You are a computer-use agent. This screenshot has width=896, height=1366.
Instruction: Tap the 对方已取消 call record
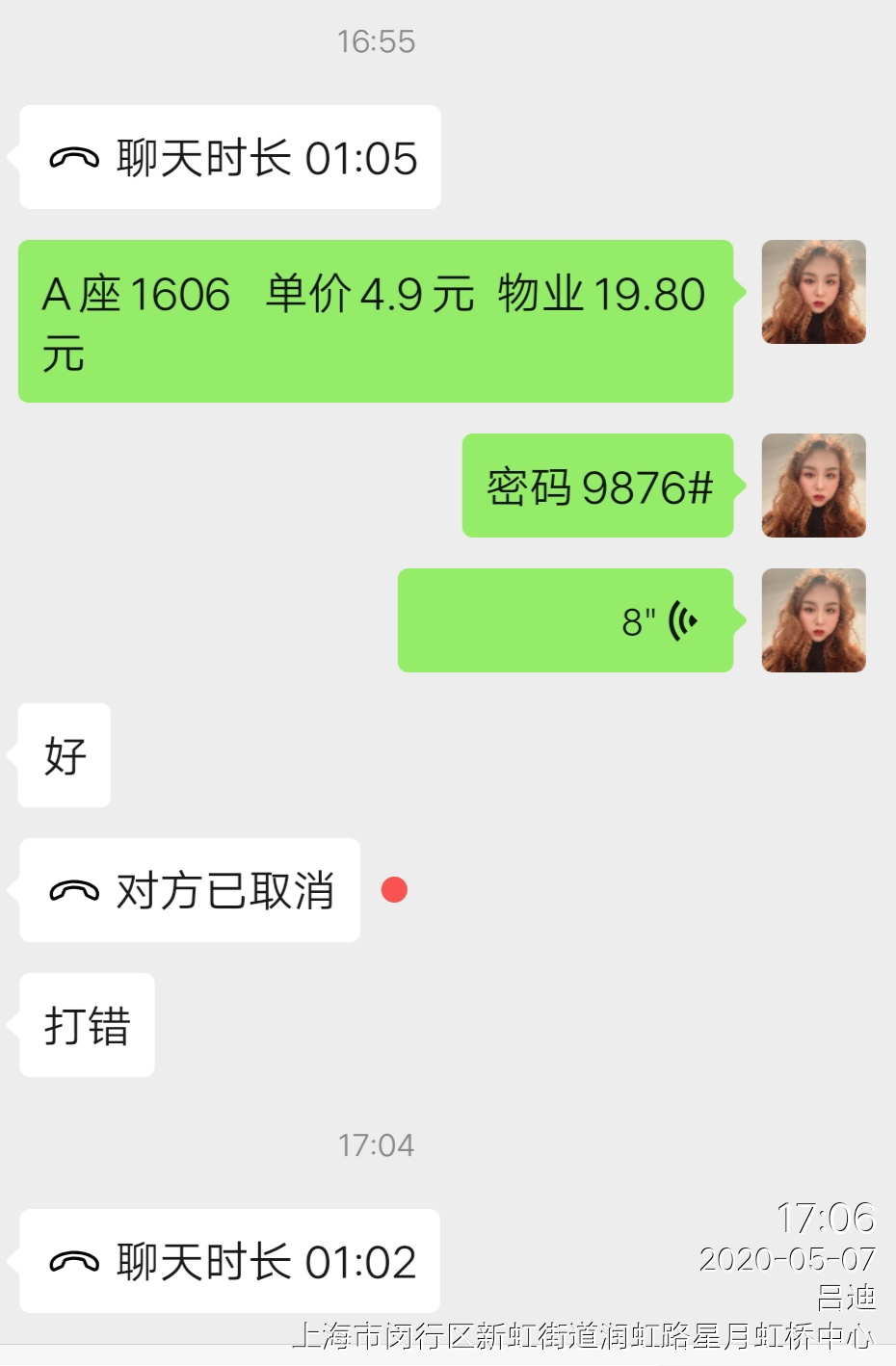tap(190, 890)
